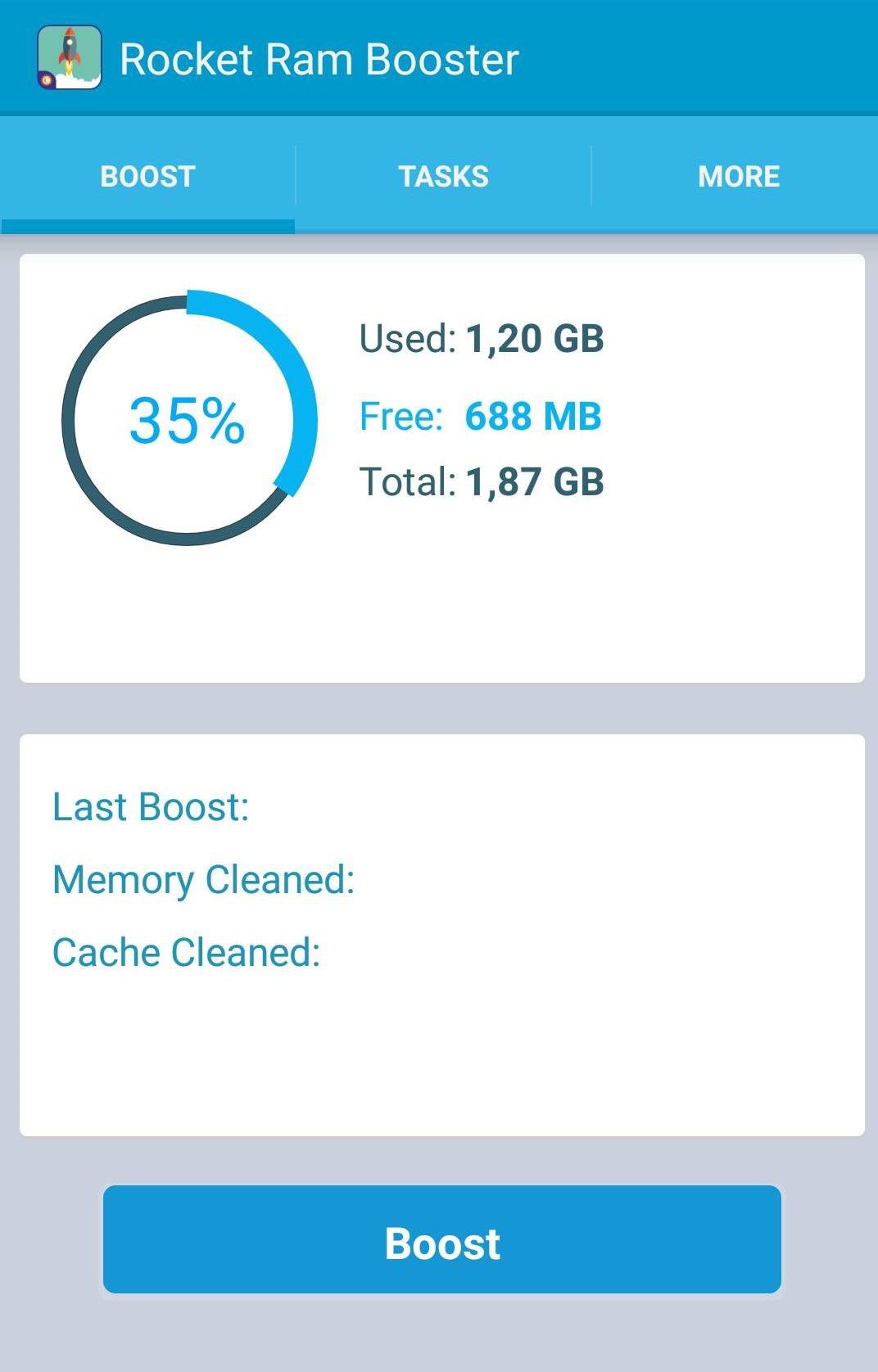Tap the Free memory value in blue
The width and height of the screenshot is (878, 1372).
(x=532, y=416)
